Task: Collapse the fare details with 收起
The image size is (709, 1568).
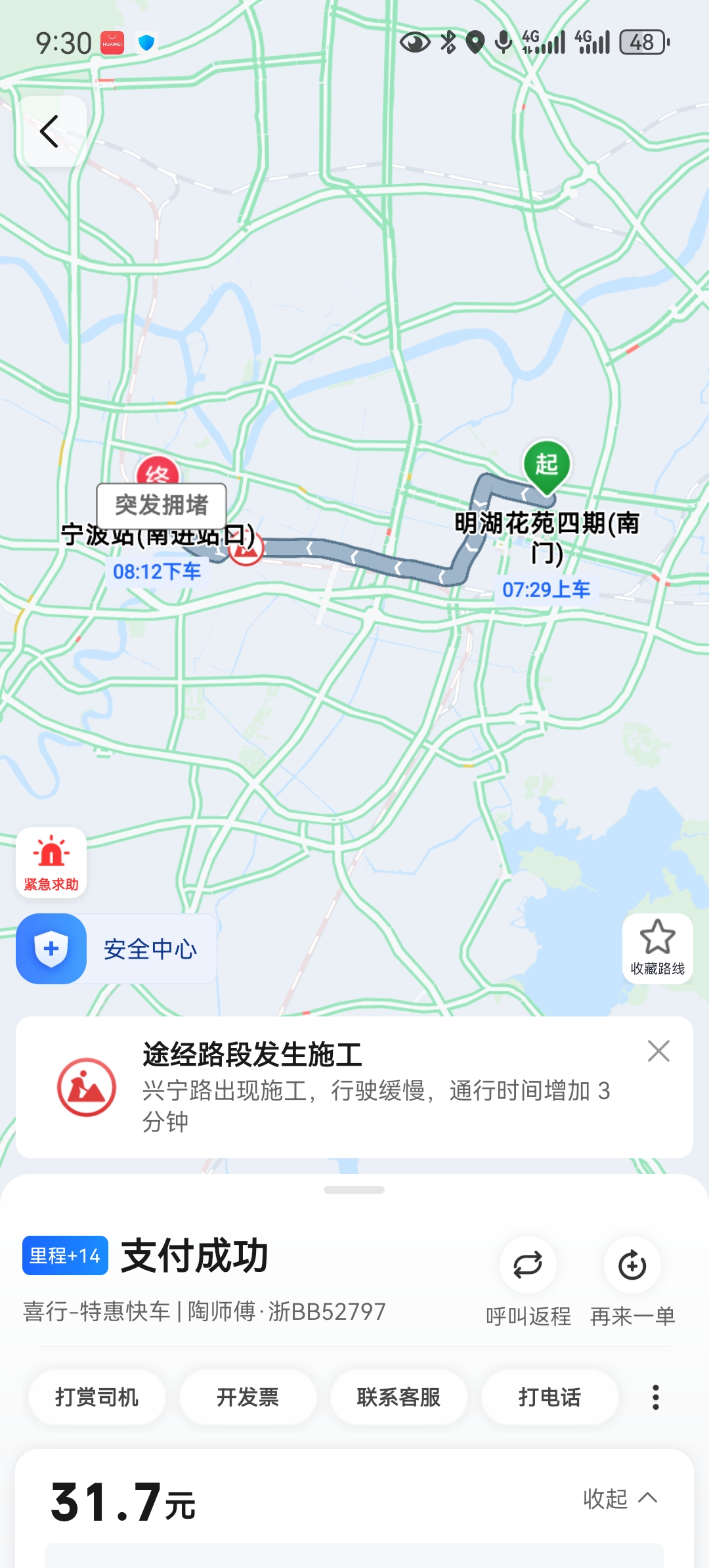Action: tap(620, 1498)
